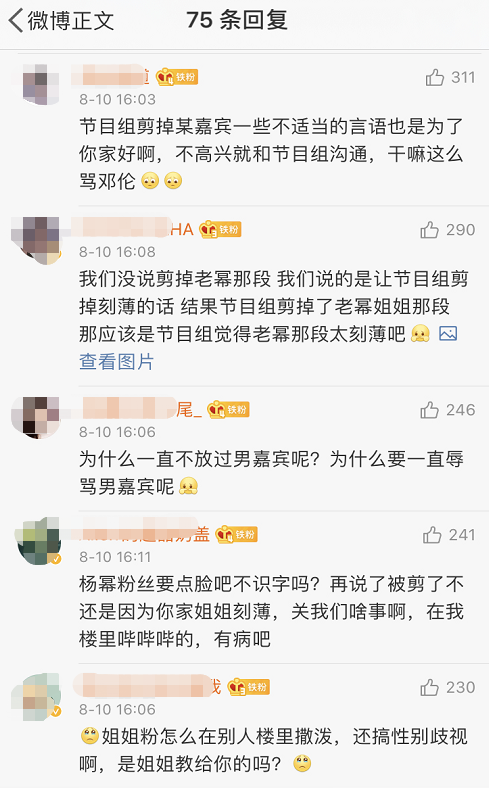The height and width of the screenshot is (788, 489).
Task: View avatar of commenter posted 8-10 16:08
Action: coord(36,240)
